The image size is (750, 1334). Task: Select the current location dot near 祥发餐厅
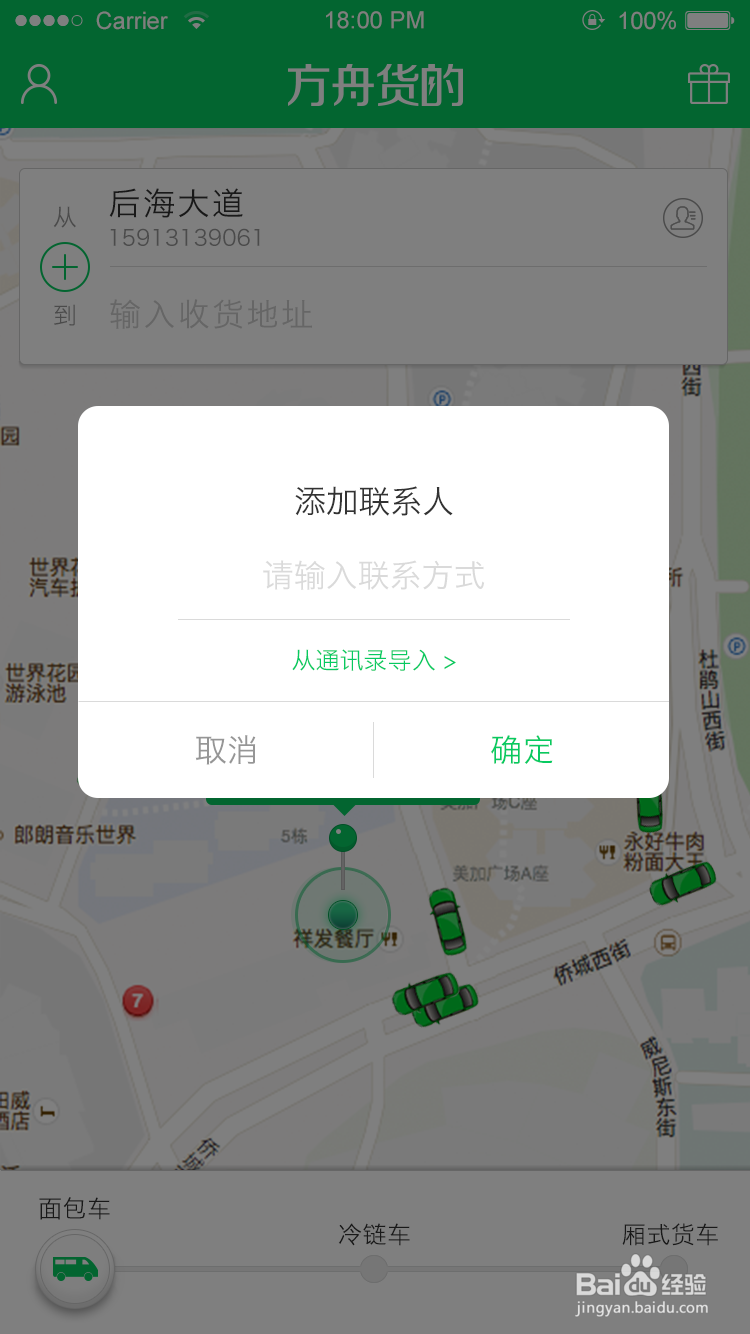click(x=343, y=914)
